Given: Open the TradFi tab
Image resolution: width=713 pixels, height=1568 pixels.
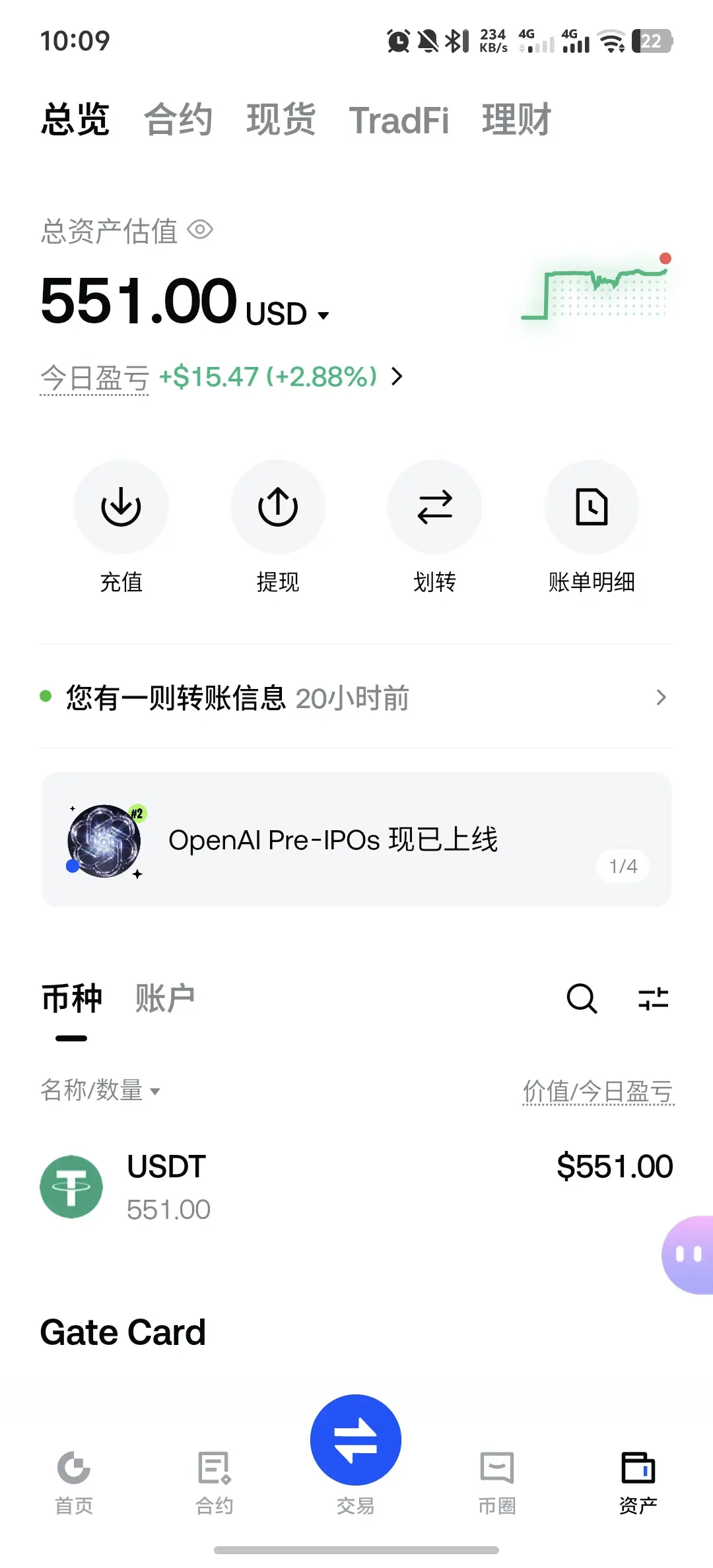Looking at the screenshot, I should click(399, 121).
